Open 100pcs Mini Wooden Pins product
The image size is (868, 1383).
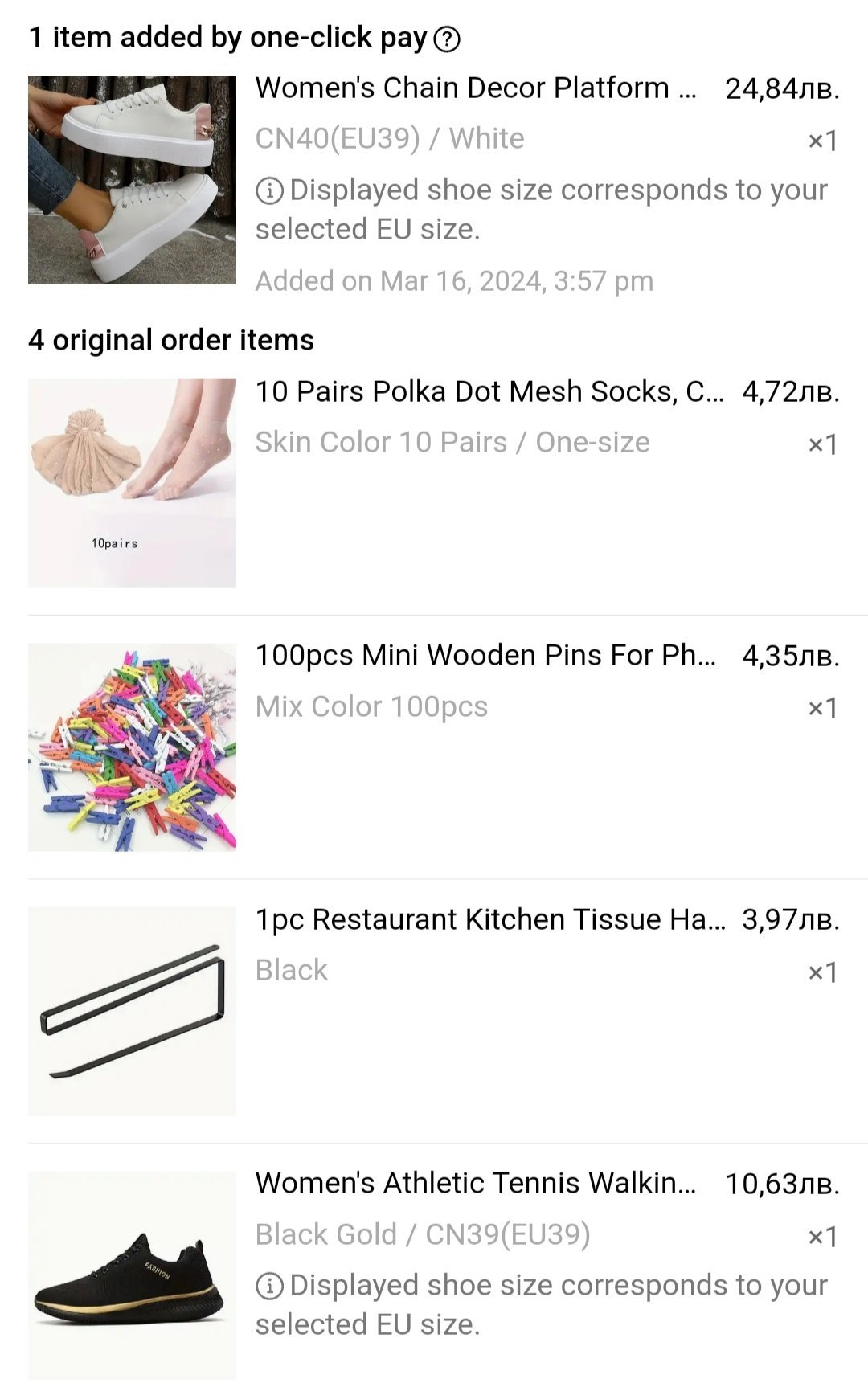pos(485,656)
